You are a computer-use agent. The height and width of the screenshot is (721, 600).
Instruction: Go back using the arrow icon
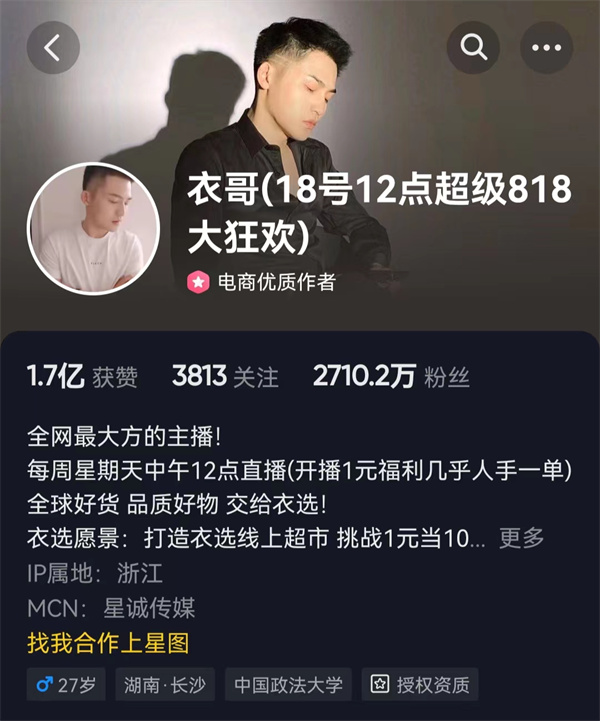[53, 47]
